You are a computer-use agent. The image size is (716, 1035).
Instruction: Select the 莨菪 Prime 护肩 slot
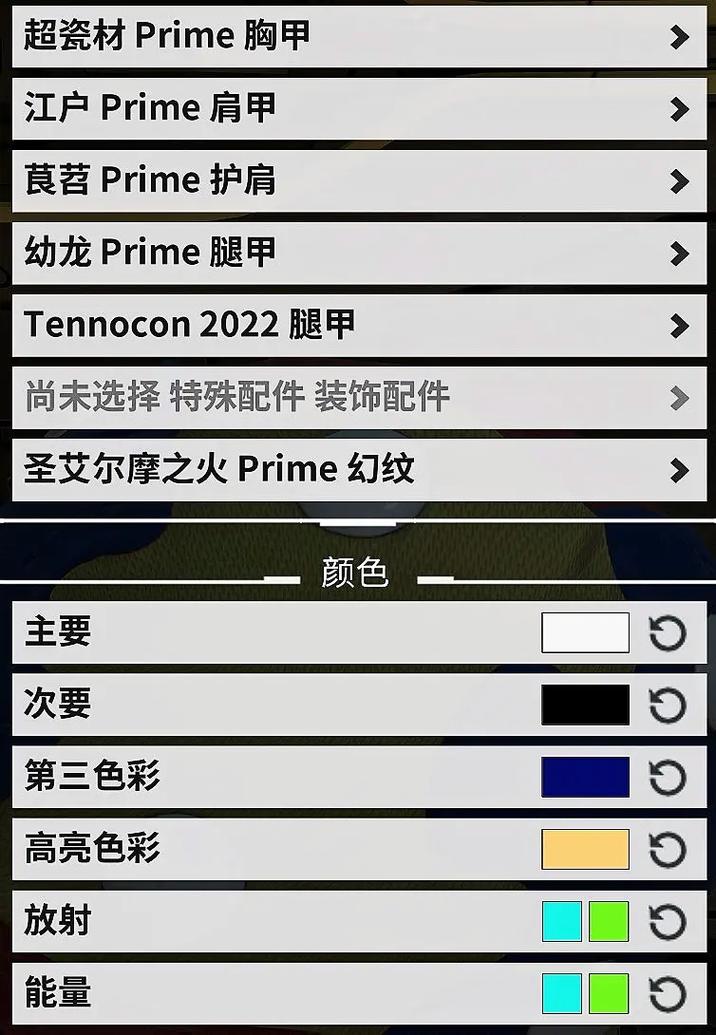[358, 181]
